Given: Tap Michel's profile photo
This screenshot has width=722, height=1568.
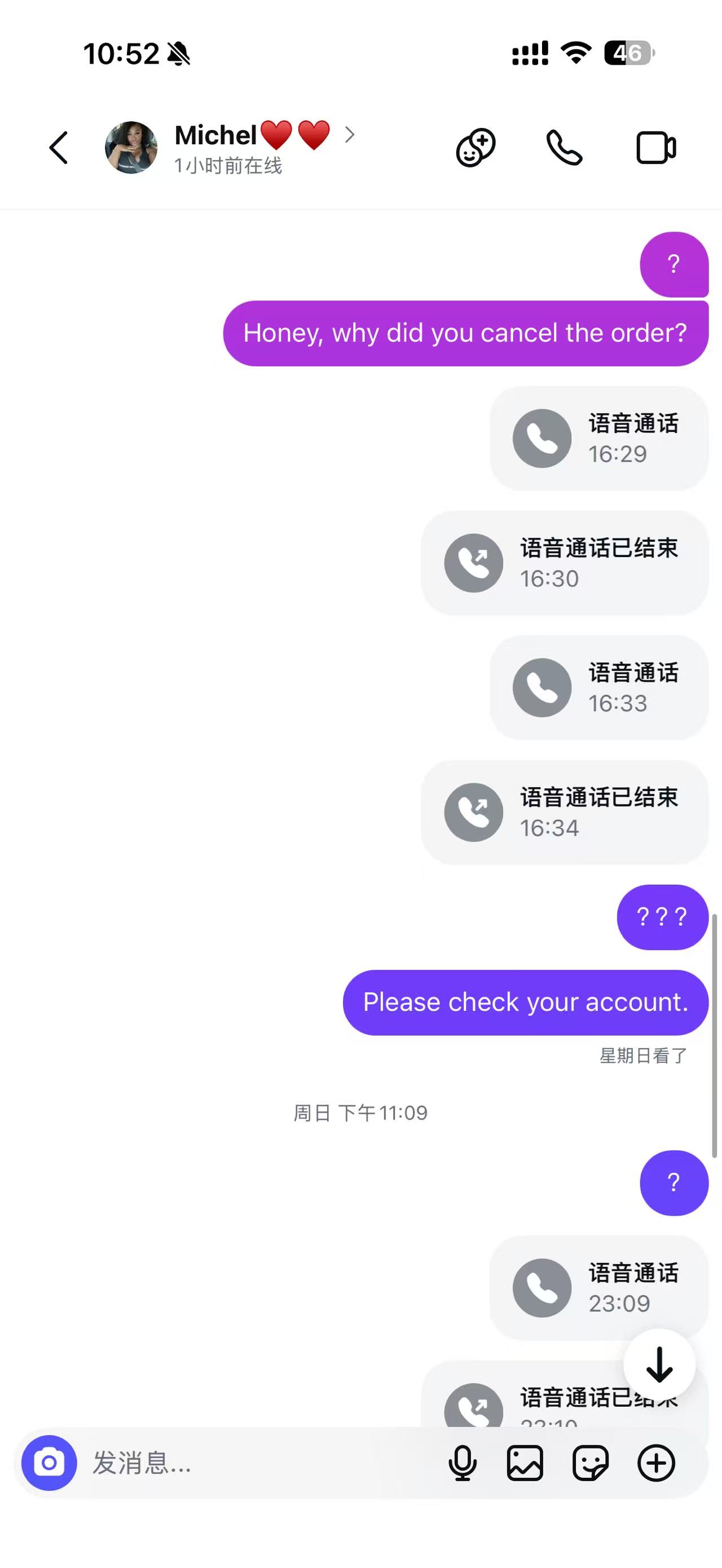Looking at the screenshot, I should tap(131, 147).
